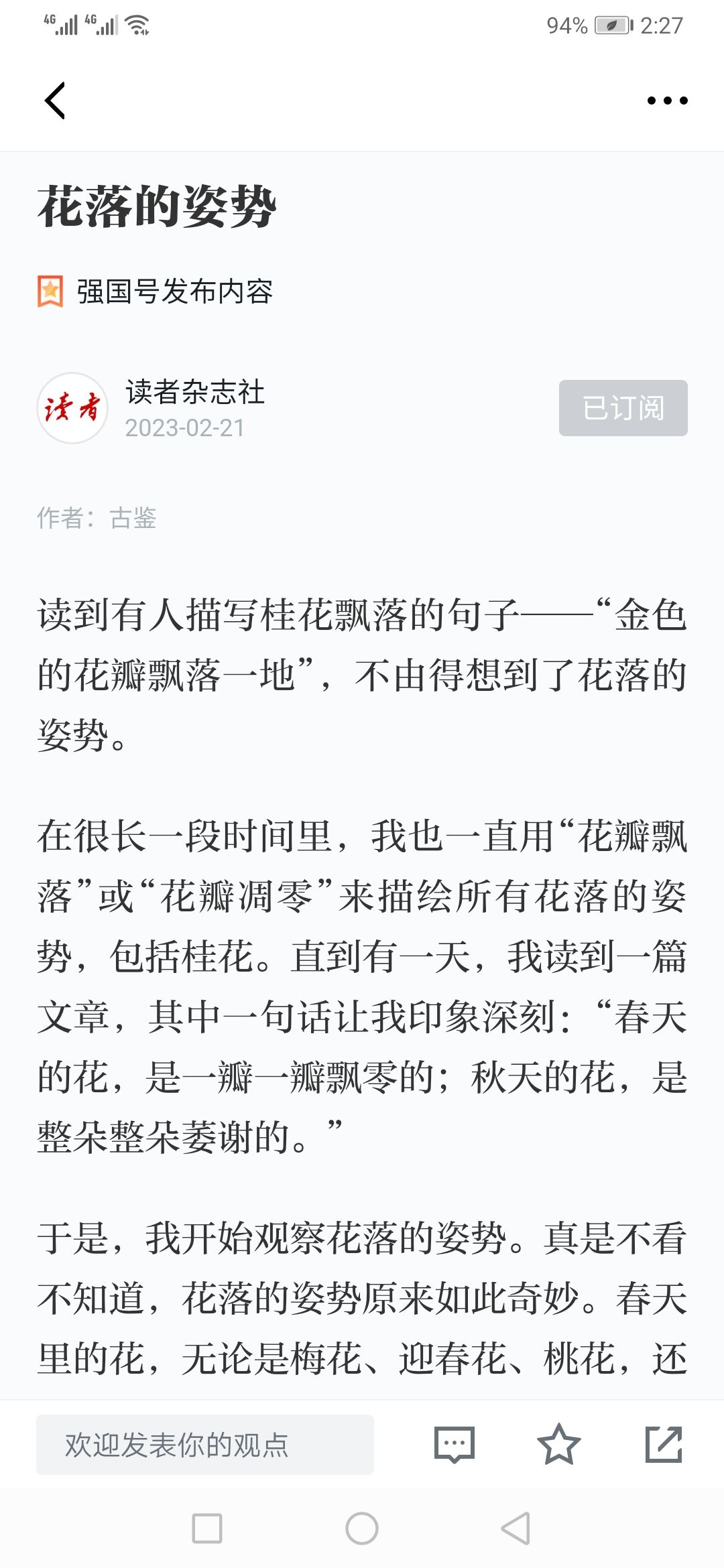Tap the 欢迎发表你的观点 comment field
This screenshot has height=1568, width=724.
(205, 1444)
